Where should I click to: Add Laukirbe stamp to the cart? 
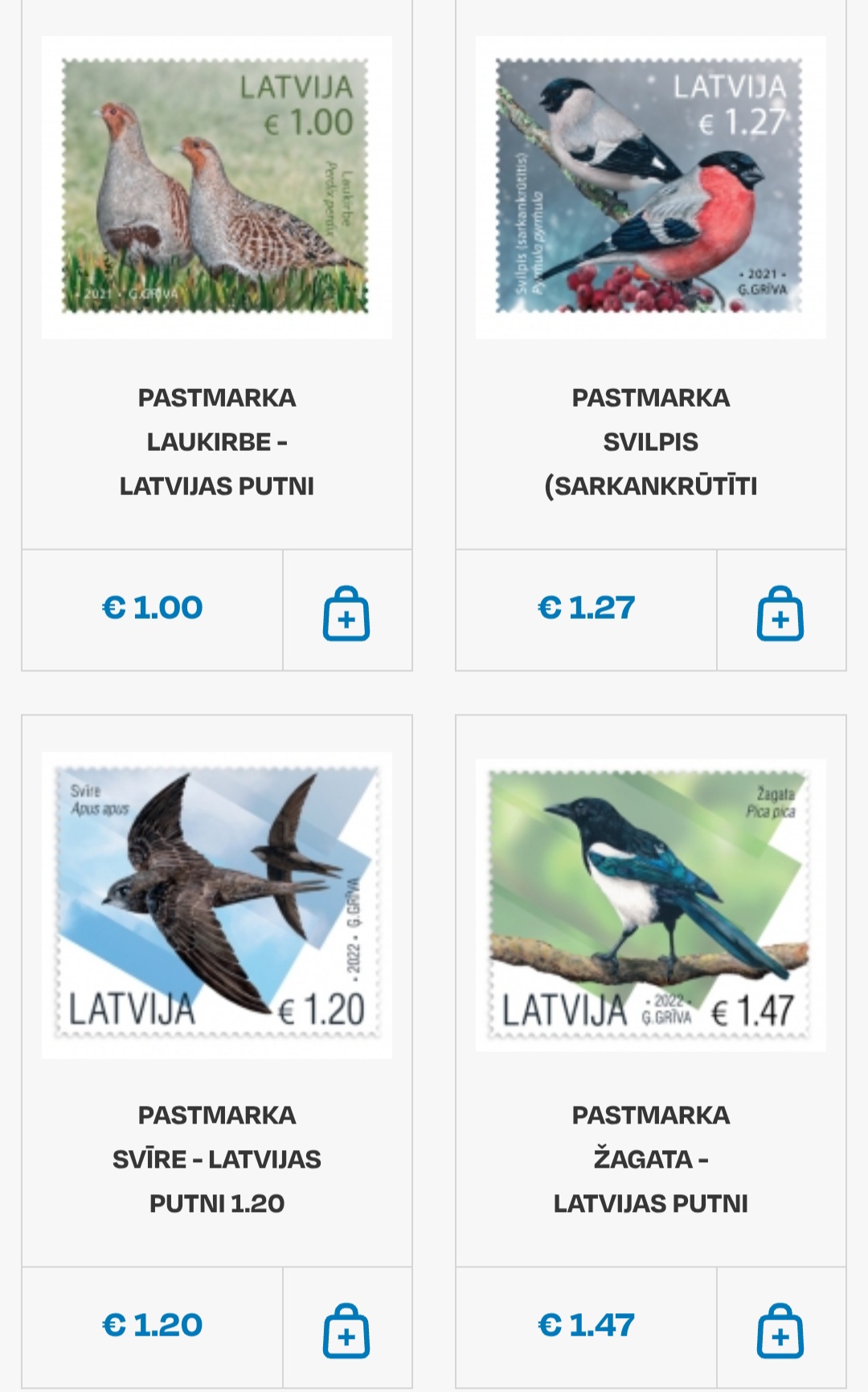[x=346, y=613]
